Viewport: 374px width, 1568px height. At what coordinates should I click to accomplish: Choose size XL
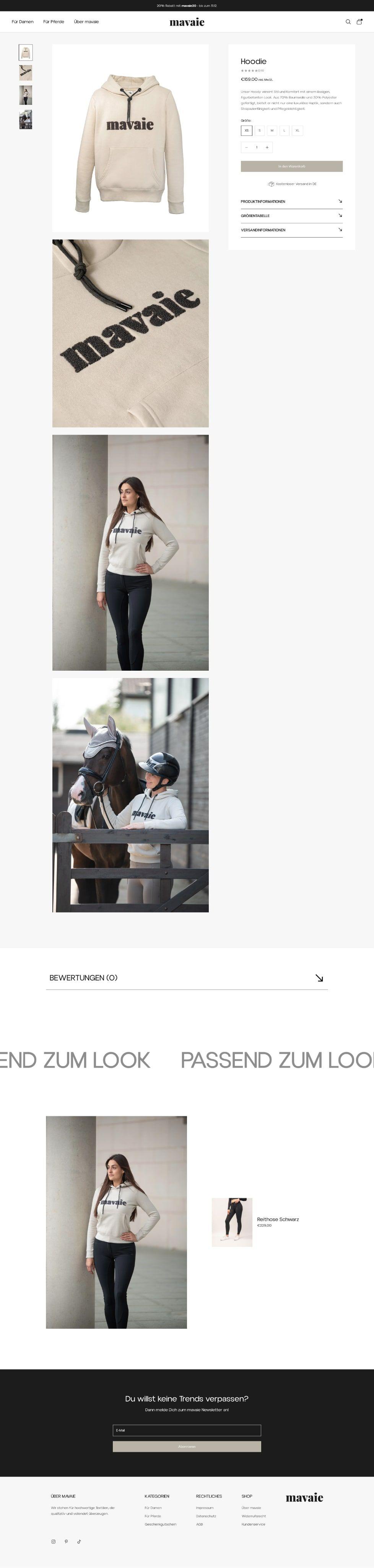click(x=298, y=130)
